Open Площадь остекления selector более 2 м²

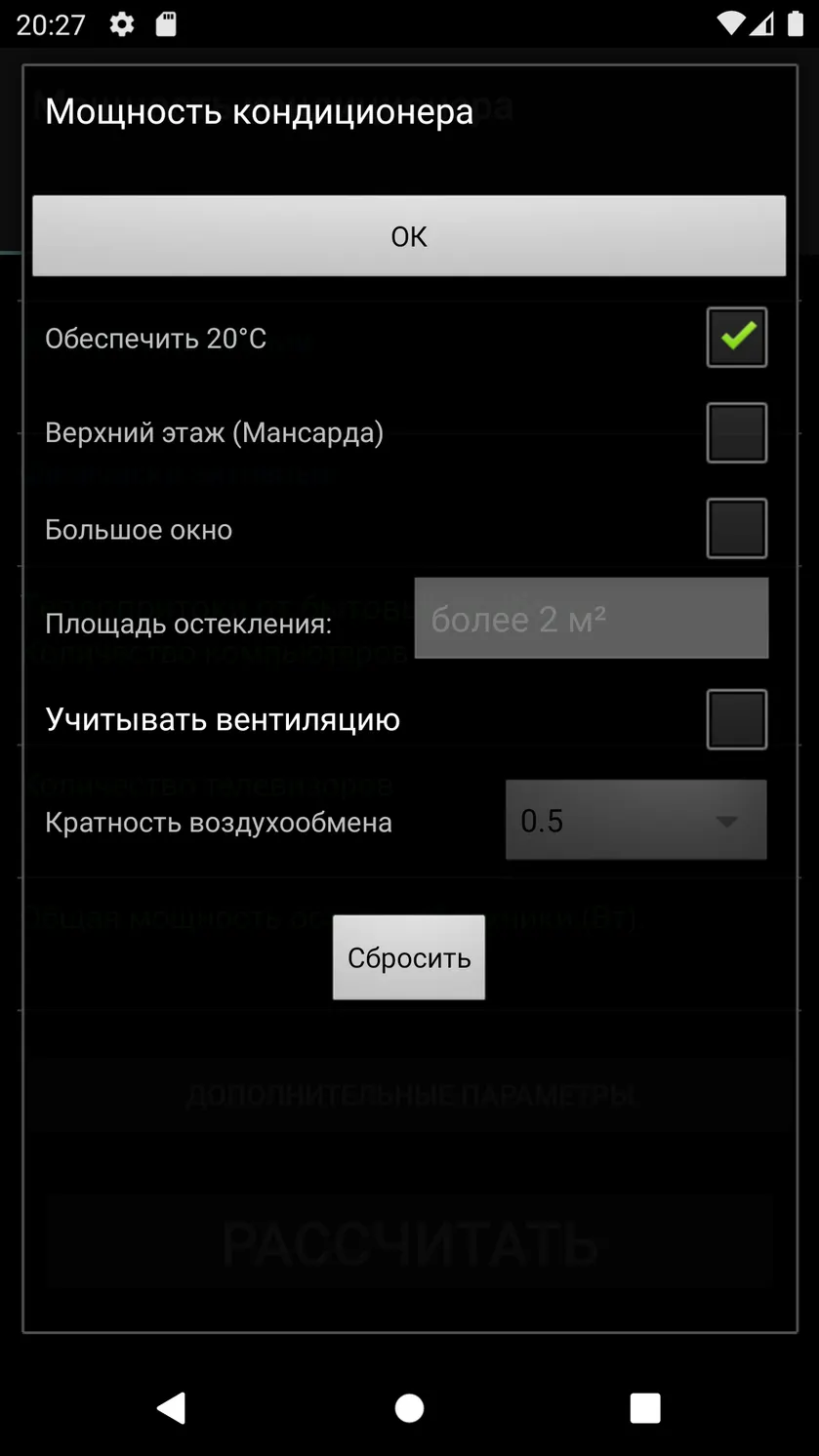click(x=592, y=618)
